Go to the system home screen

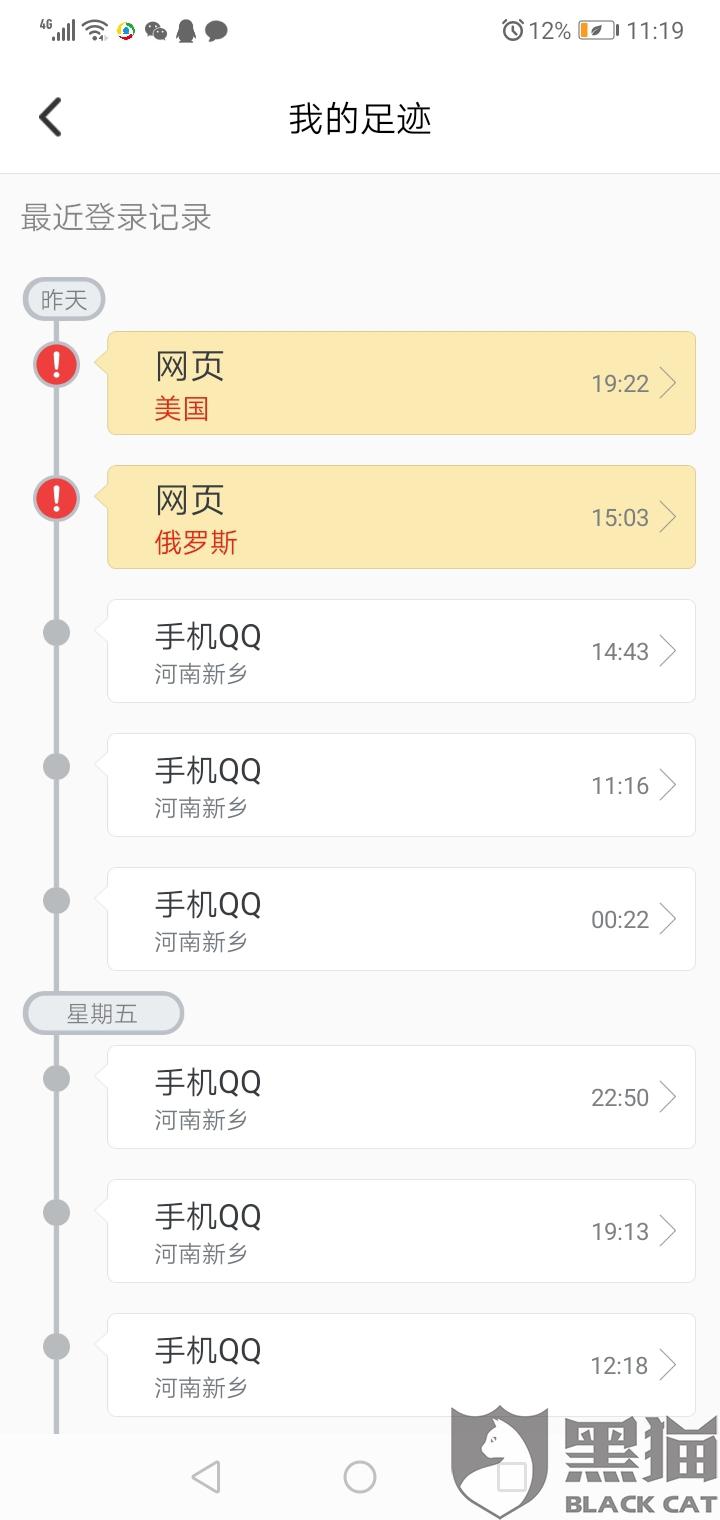click(360, 1477)
